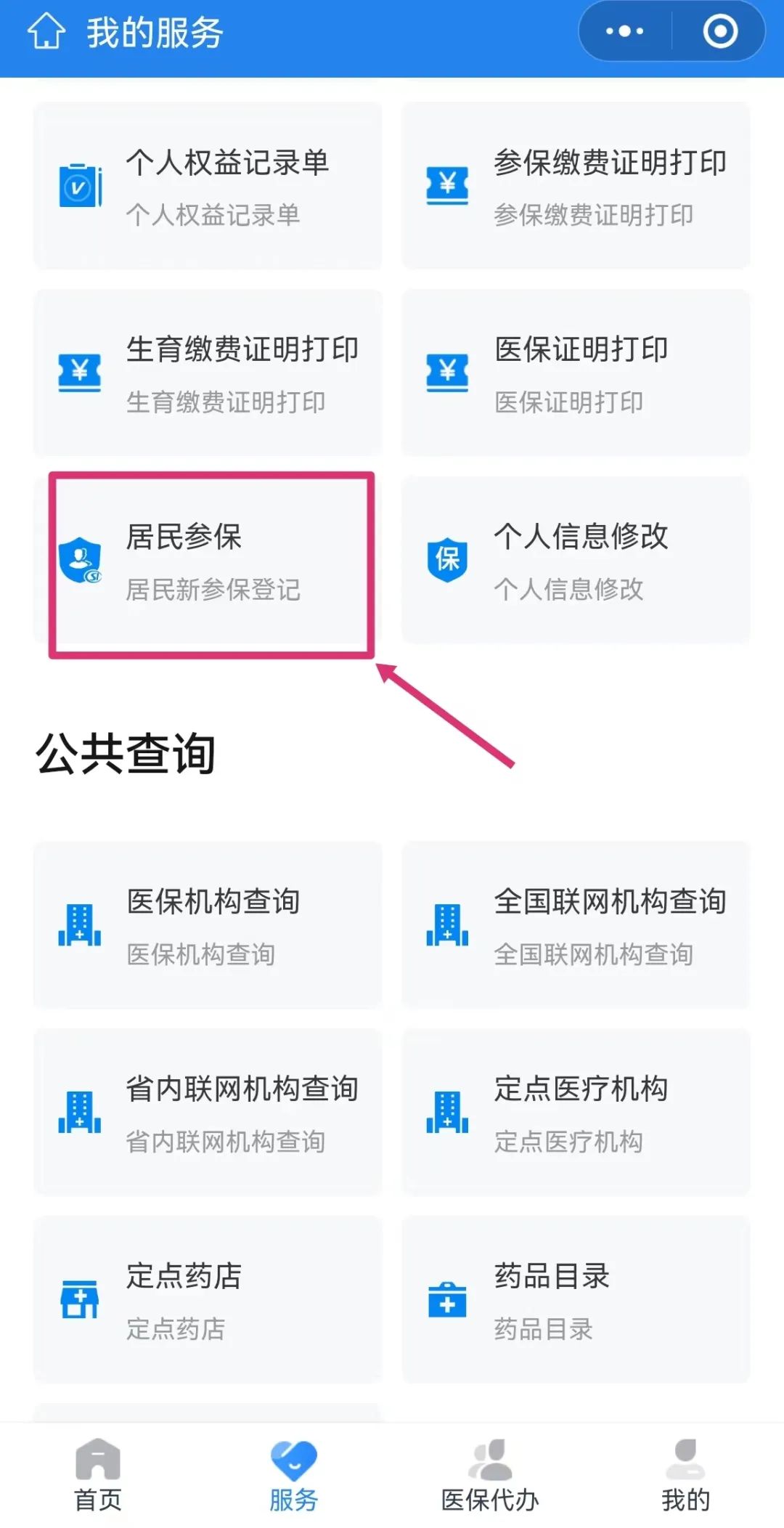Open 省内联网机构查询 card

click(208, 1112)
